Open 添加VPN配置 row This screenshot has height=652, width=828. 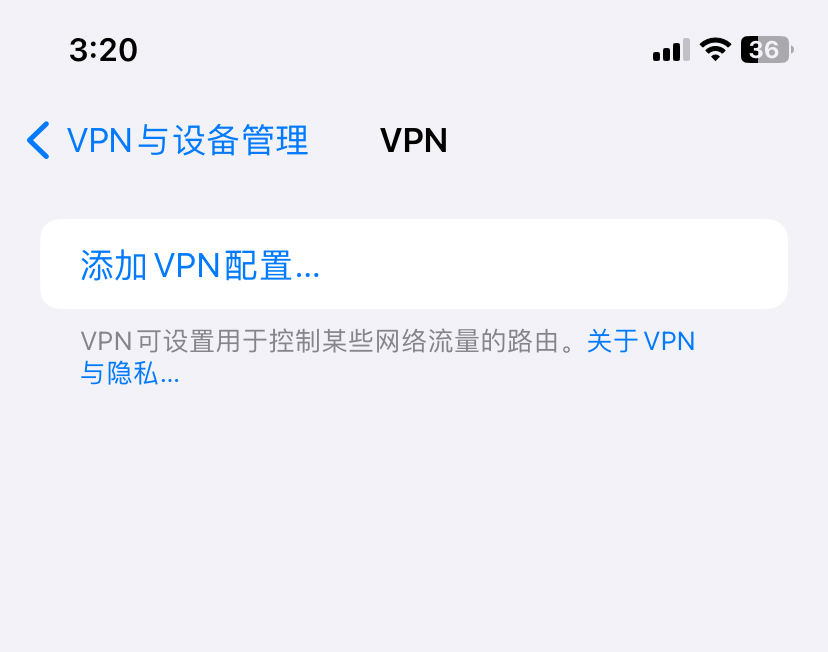point(413,265)
